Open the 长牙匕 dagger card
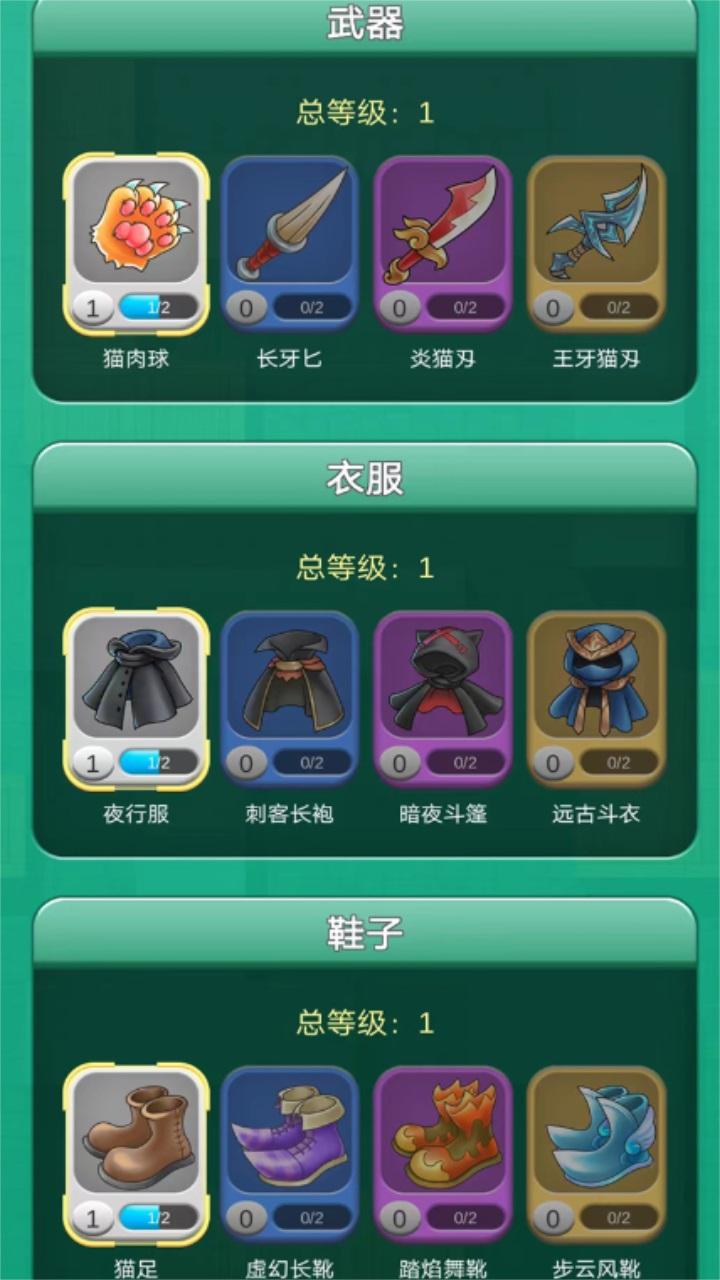The width and height of the screenshot is (720, 1280). coord(290,244)
